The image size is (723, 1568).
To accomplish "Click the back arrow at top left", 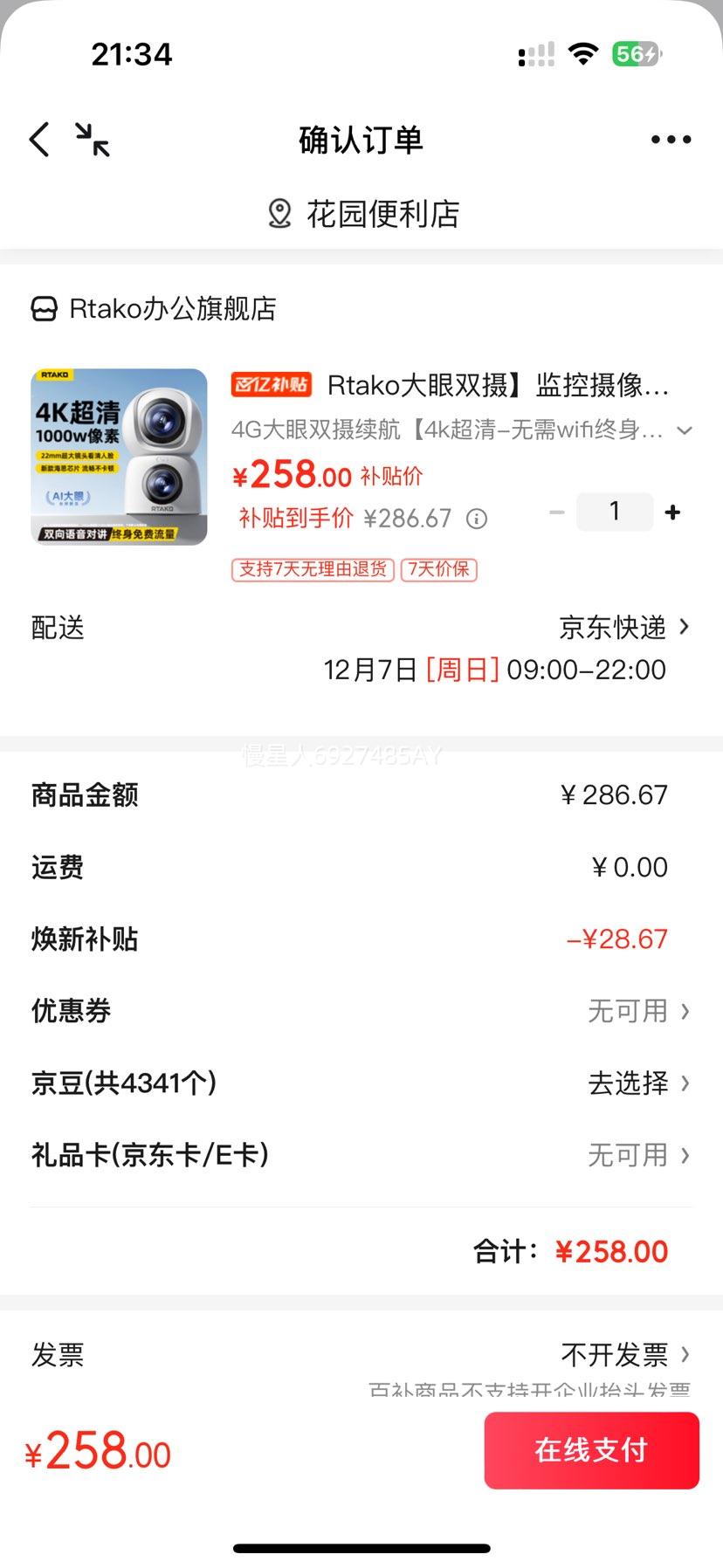I will [x=37, y=138].
